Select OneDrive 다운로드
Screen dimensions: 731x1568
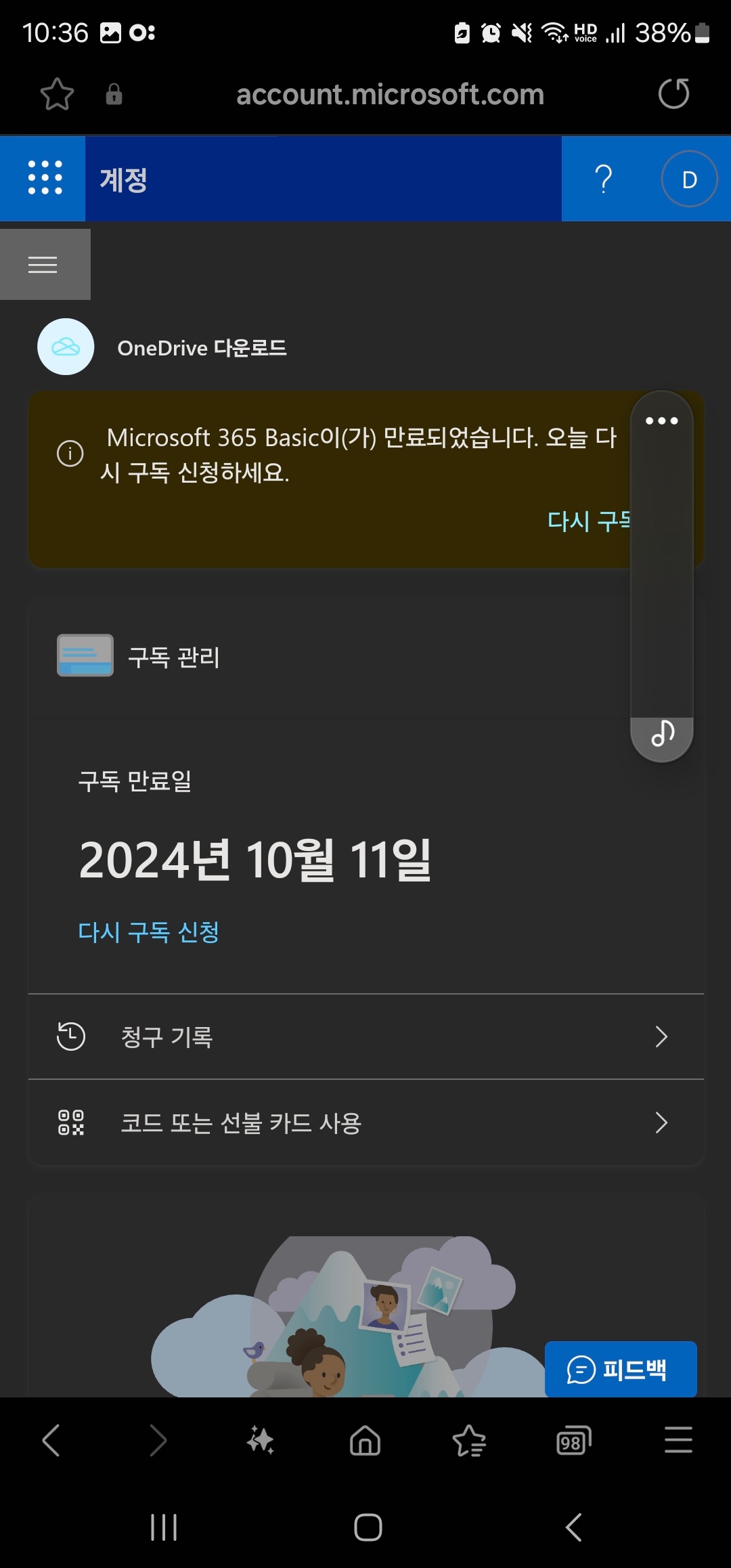pyautogui.click(x=202, y=348)
